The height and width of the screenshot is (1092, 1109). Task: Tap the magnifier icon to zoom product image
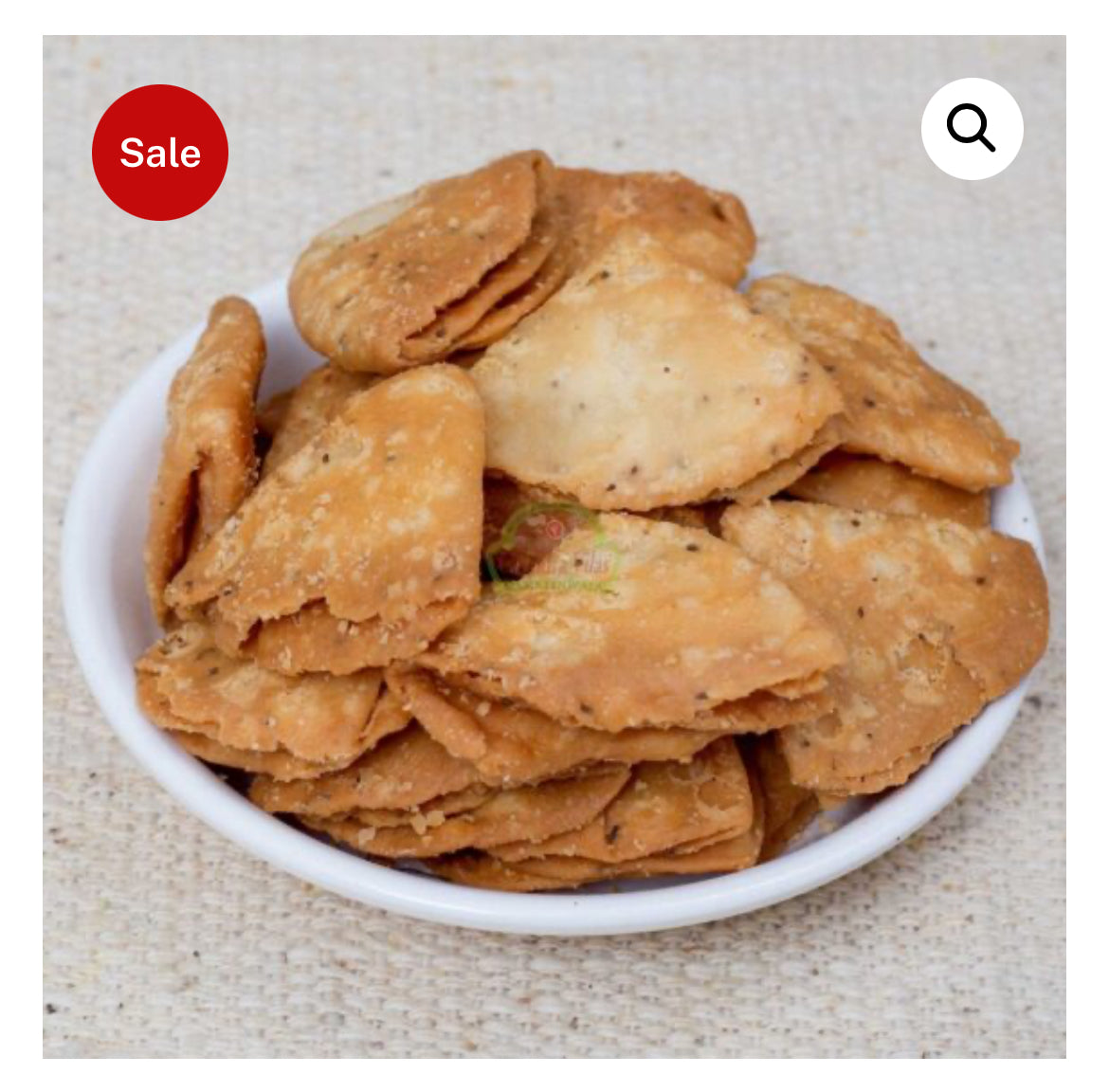point(972,129)
